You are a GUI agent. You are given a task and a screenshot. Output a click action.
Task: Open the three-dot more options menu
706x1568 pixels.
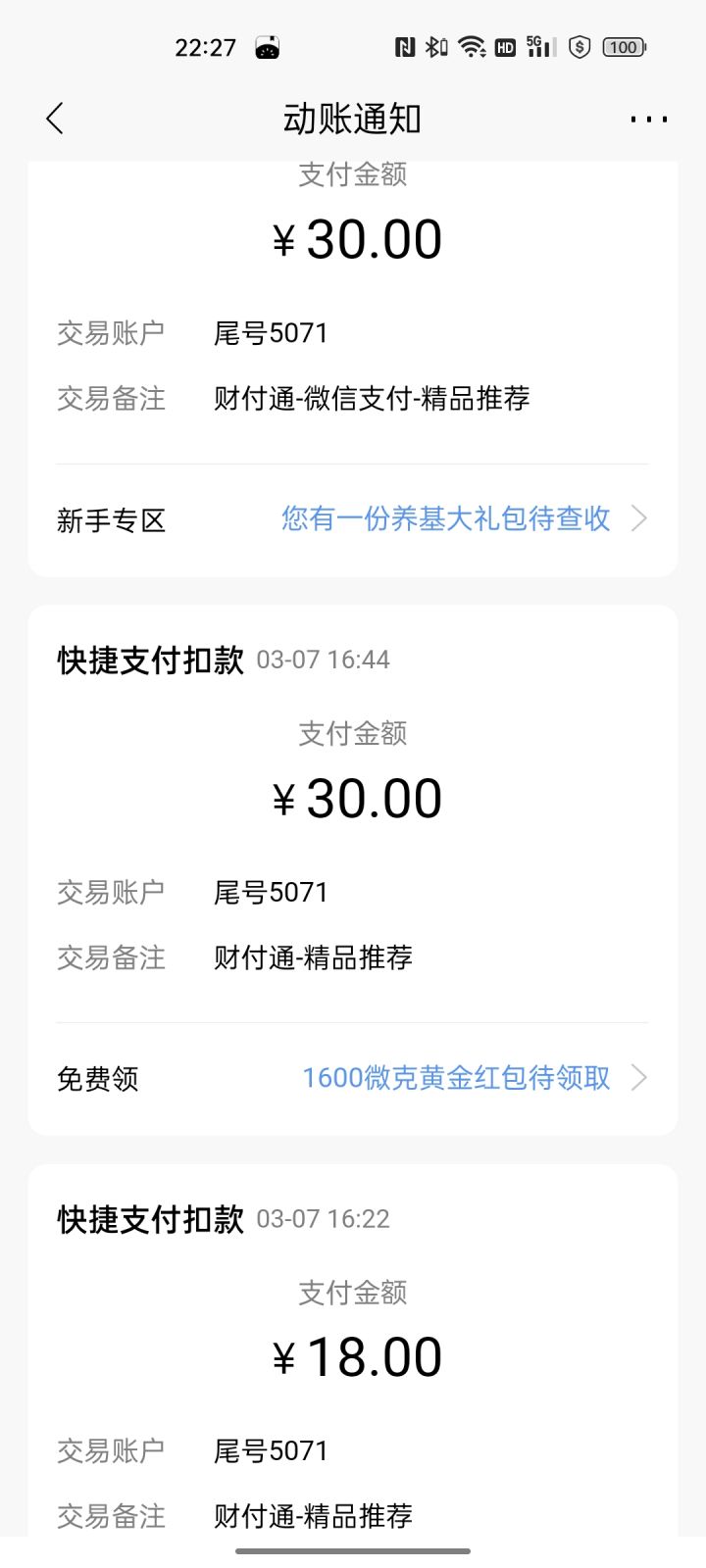pos(649,120)
